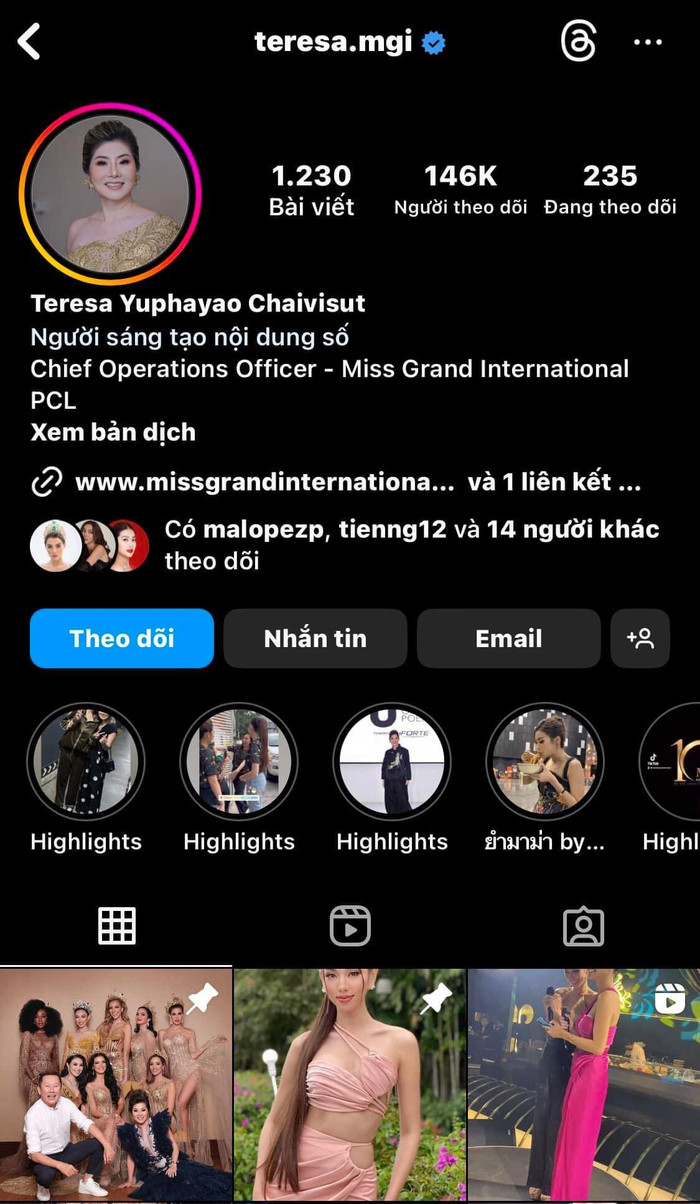The width and height of the screenshot is (700, 1204).
Task: Switch to the Reels tab
Action: pos(350,927)
